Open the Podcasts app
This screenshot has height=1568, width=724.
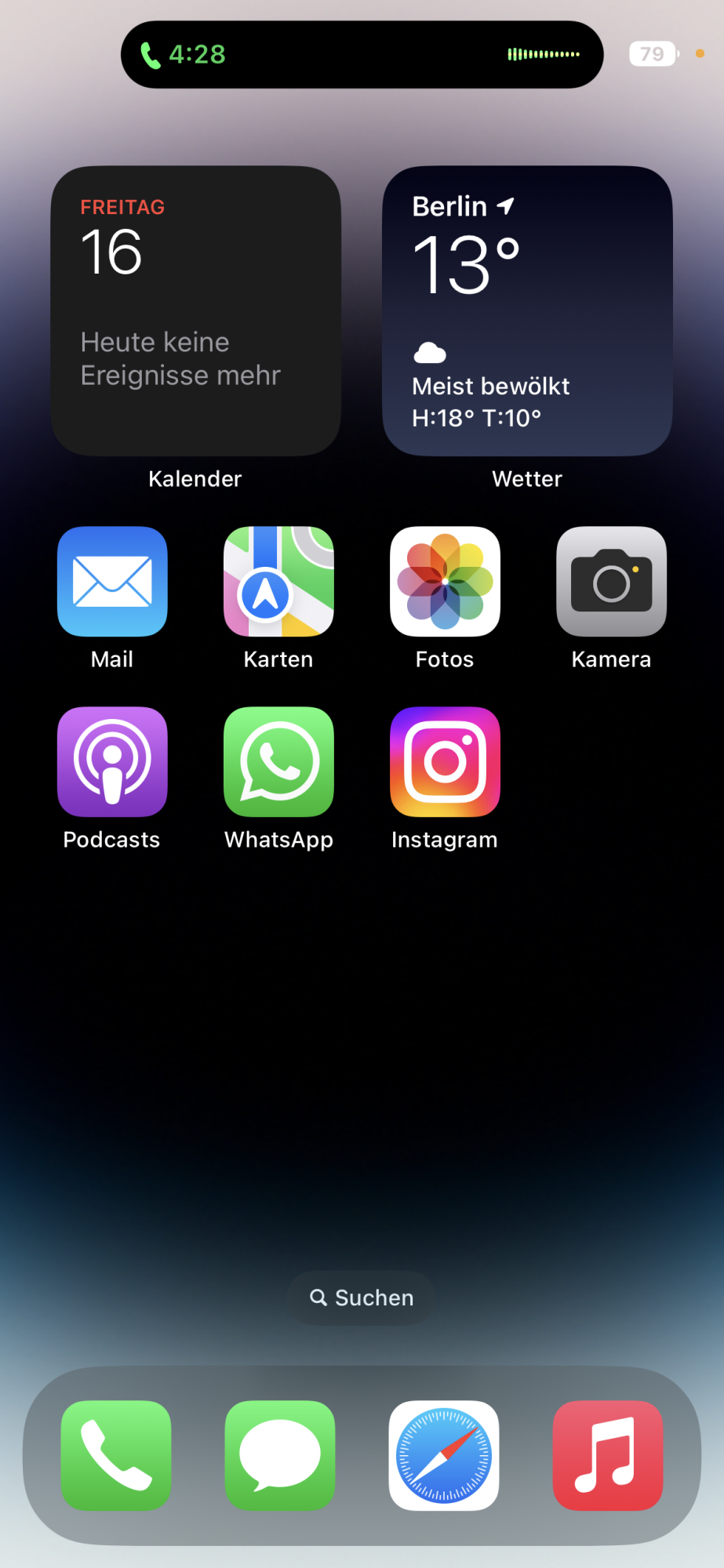tap(112, 761)
